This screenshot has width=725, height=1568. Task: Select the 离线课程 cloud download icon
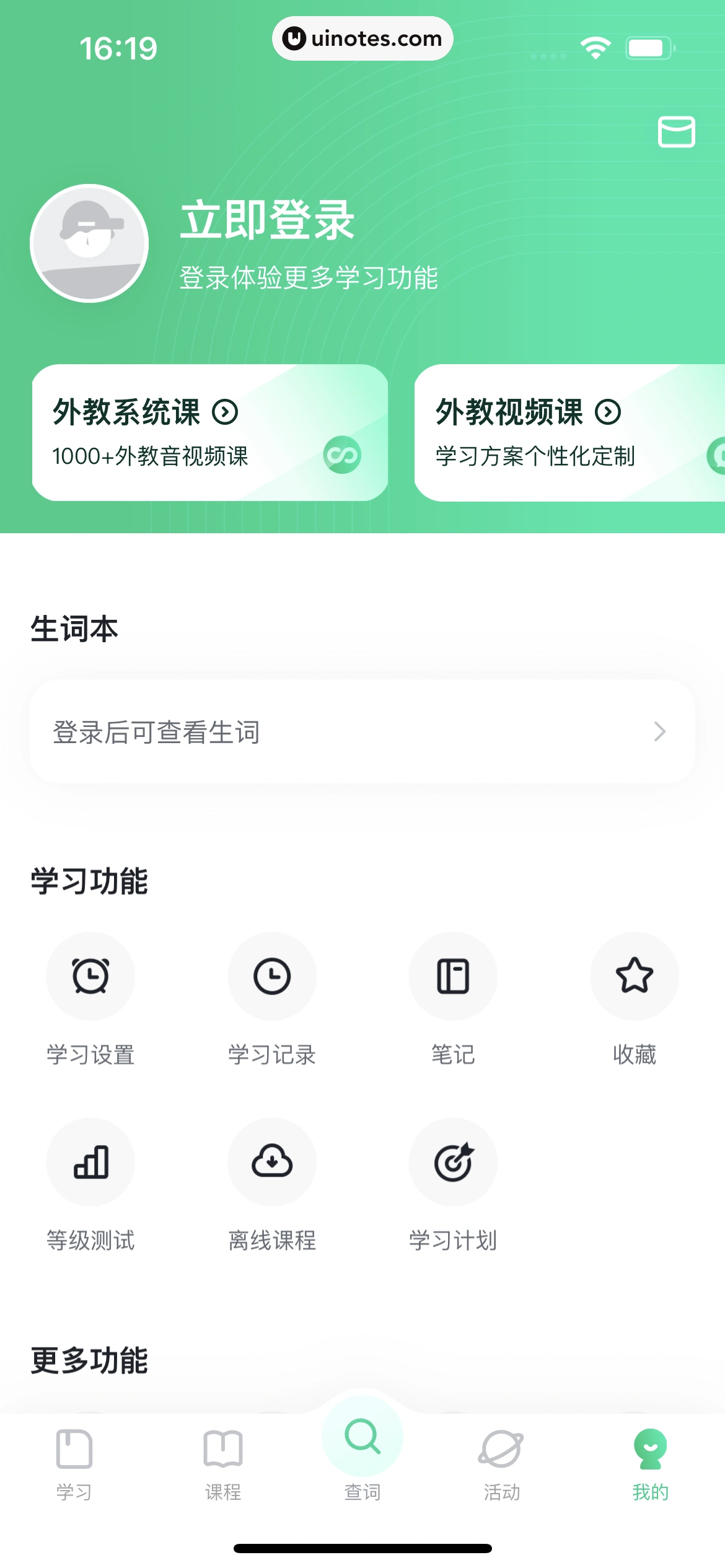(x=271, y=1163)
